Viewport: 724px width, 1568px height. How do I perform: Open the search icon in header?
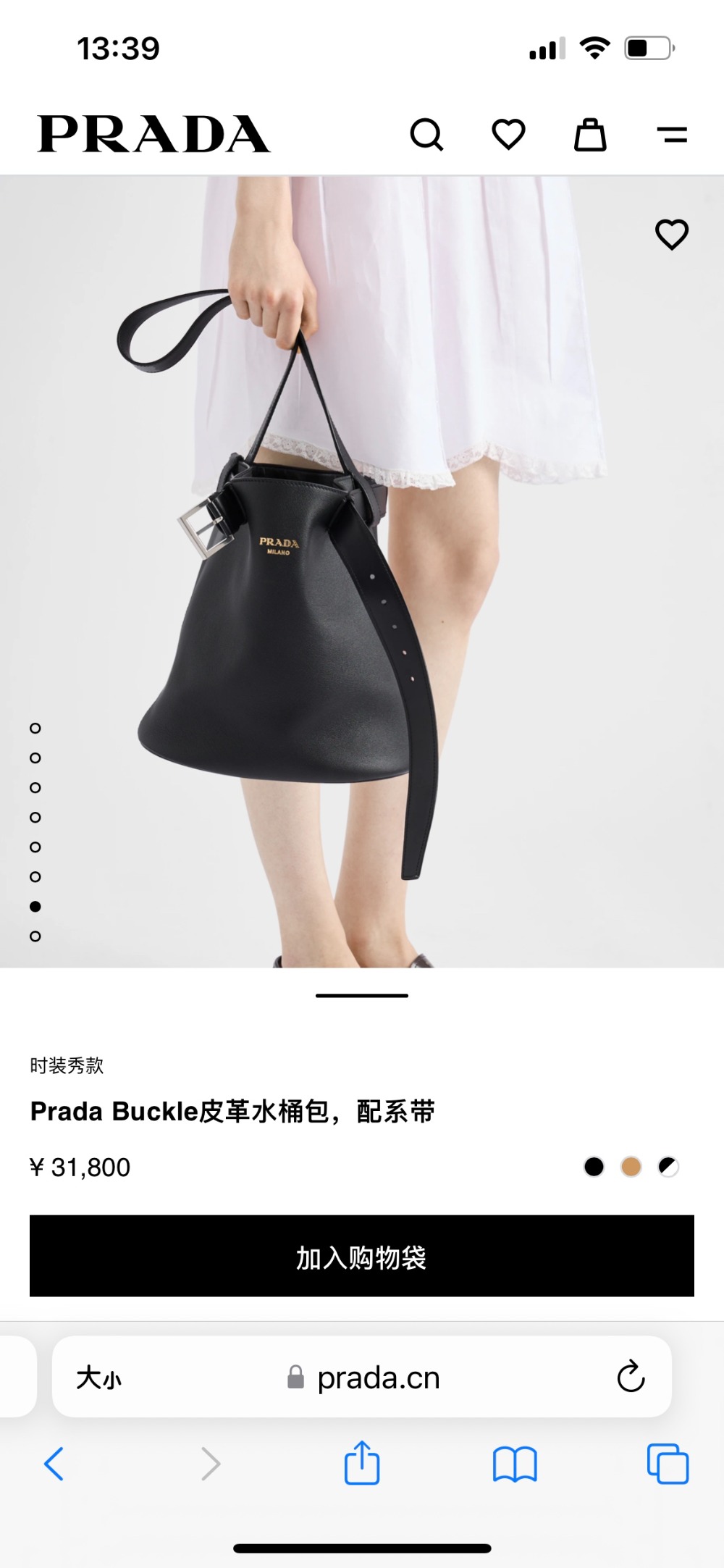pos(426,135)
